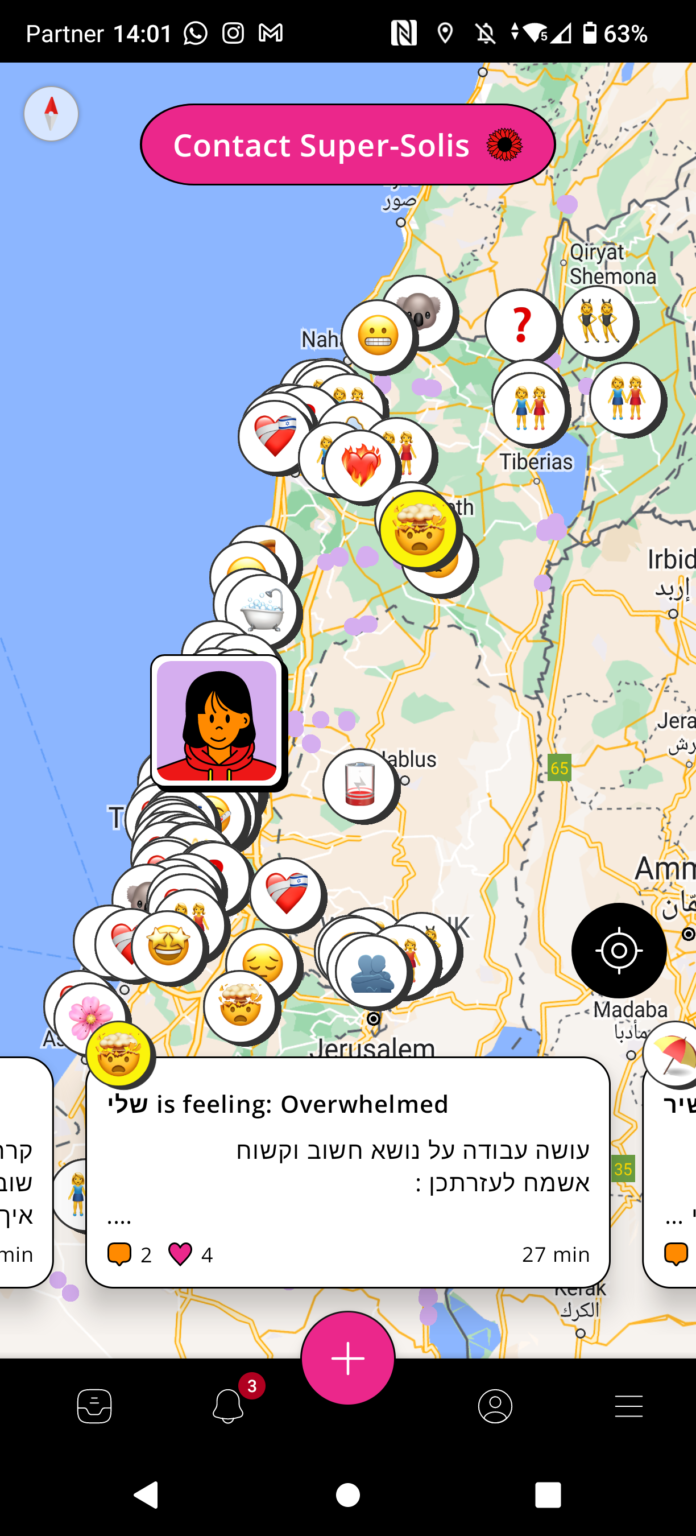Center the map on my location

point(619,950)
